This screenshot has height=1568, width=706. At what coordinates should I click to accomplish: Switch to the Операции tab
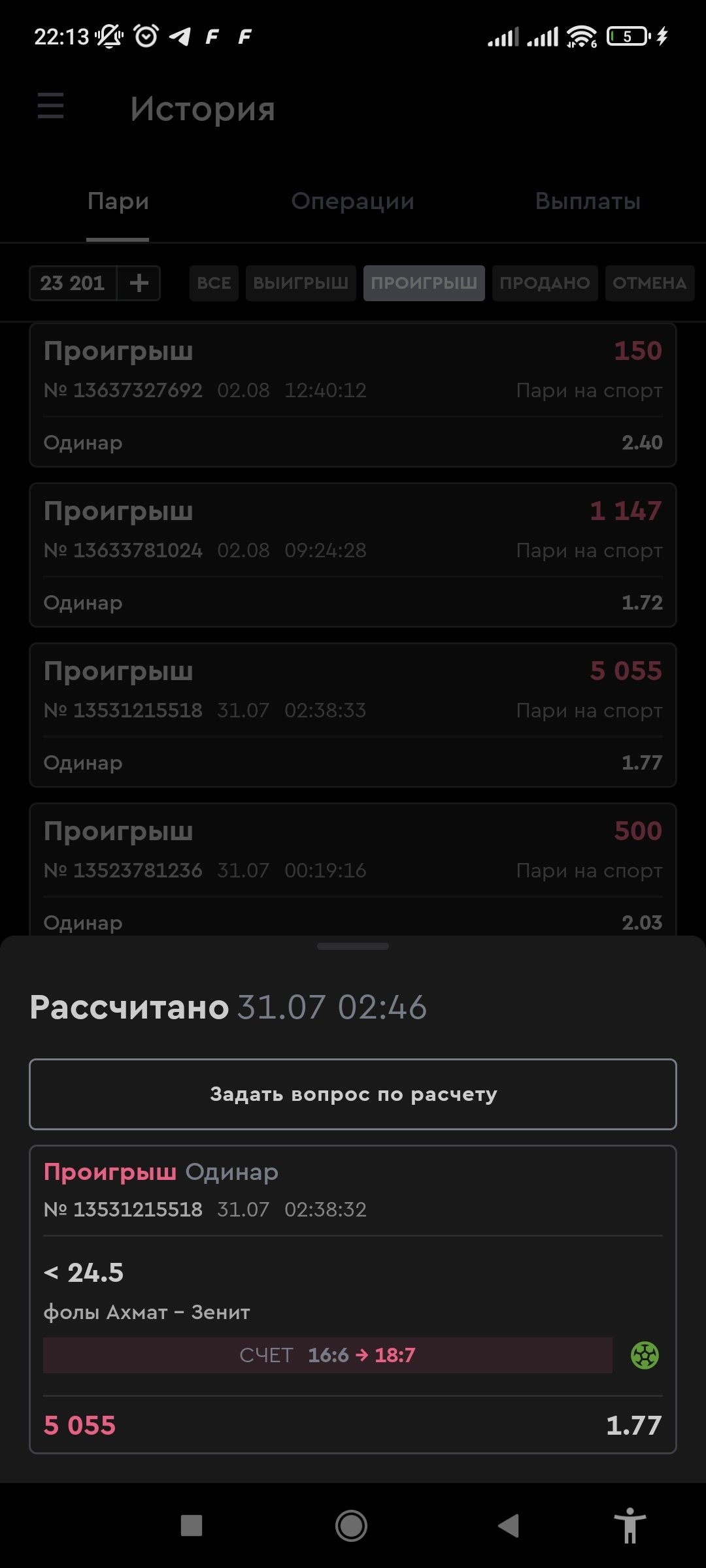click(x=352, y=201)
